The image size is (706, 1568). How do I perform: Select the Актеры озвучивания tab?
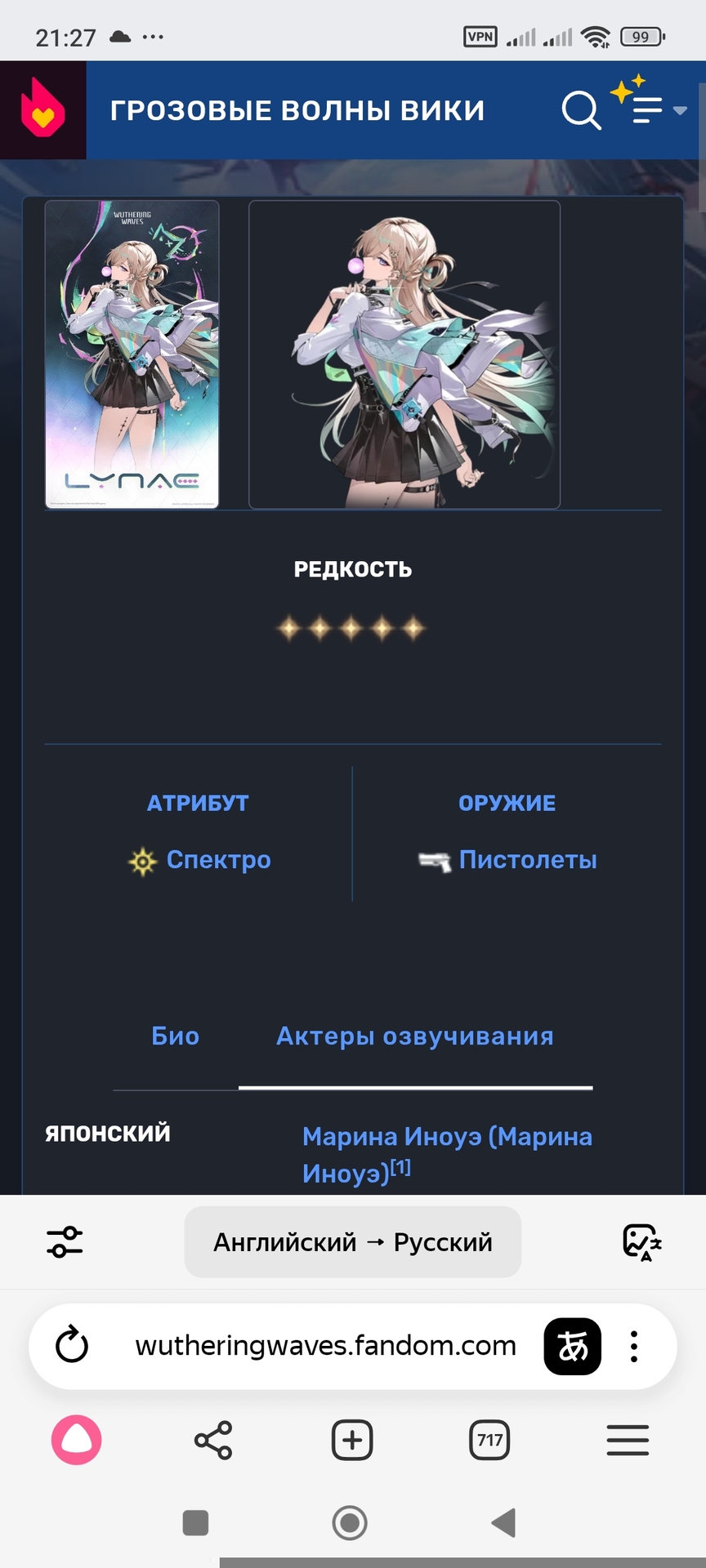click(x=415, y=1036)
